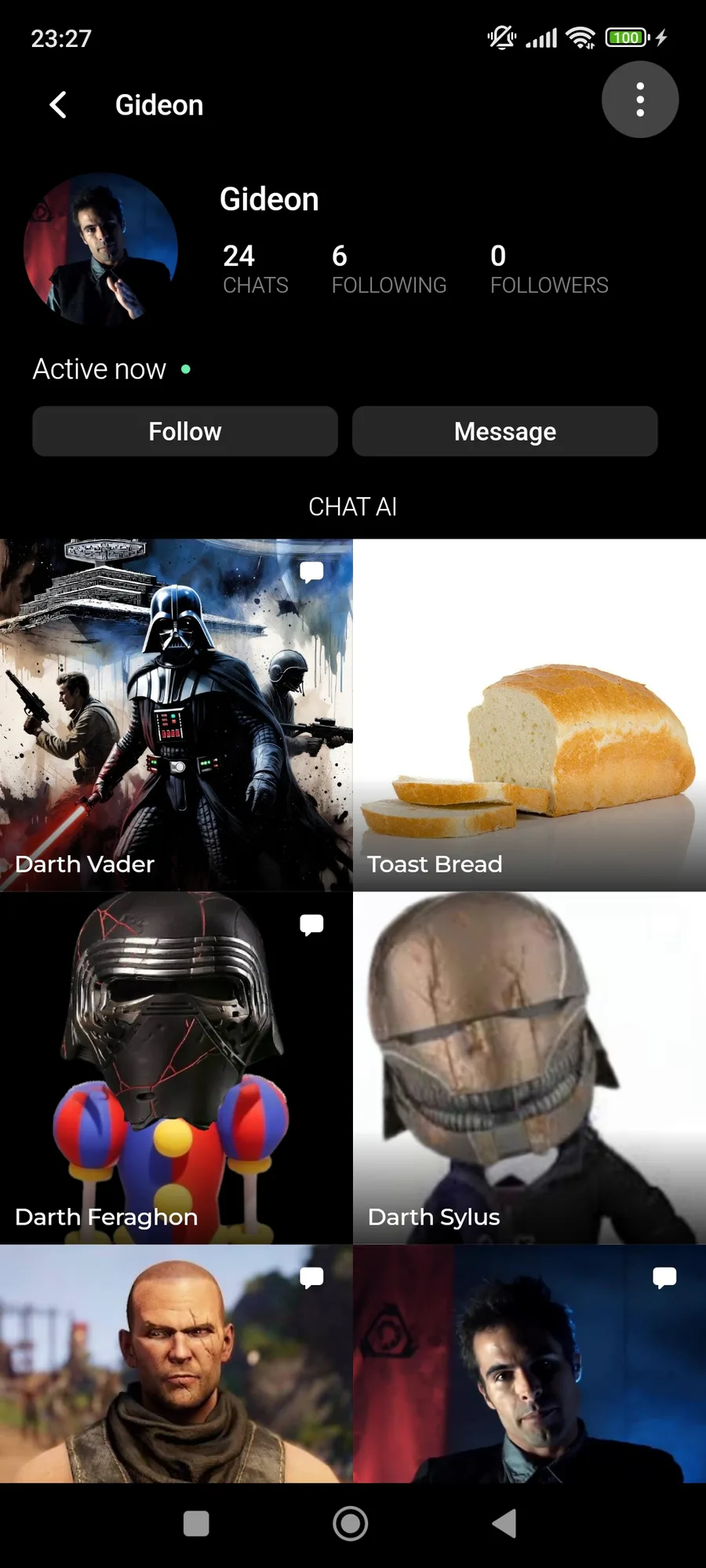View the accounts Gideon is following

click(x=388, y=269)
